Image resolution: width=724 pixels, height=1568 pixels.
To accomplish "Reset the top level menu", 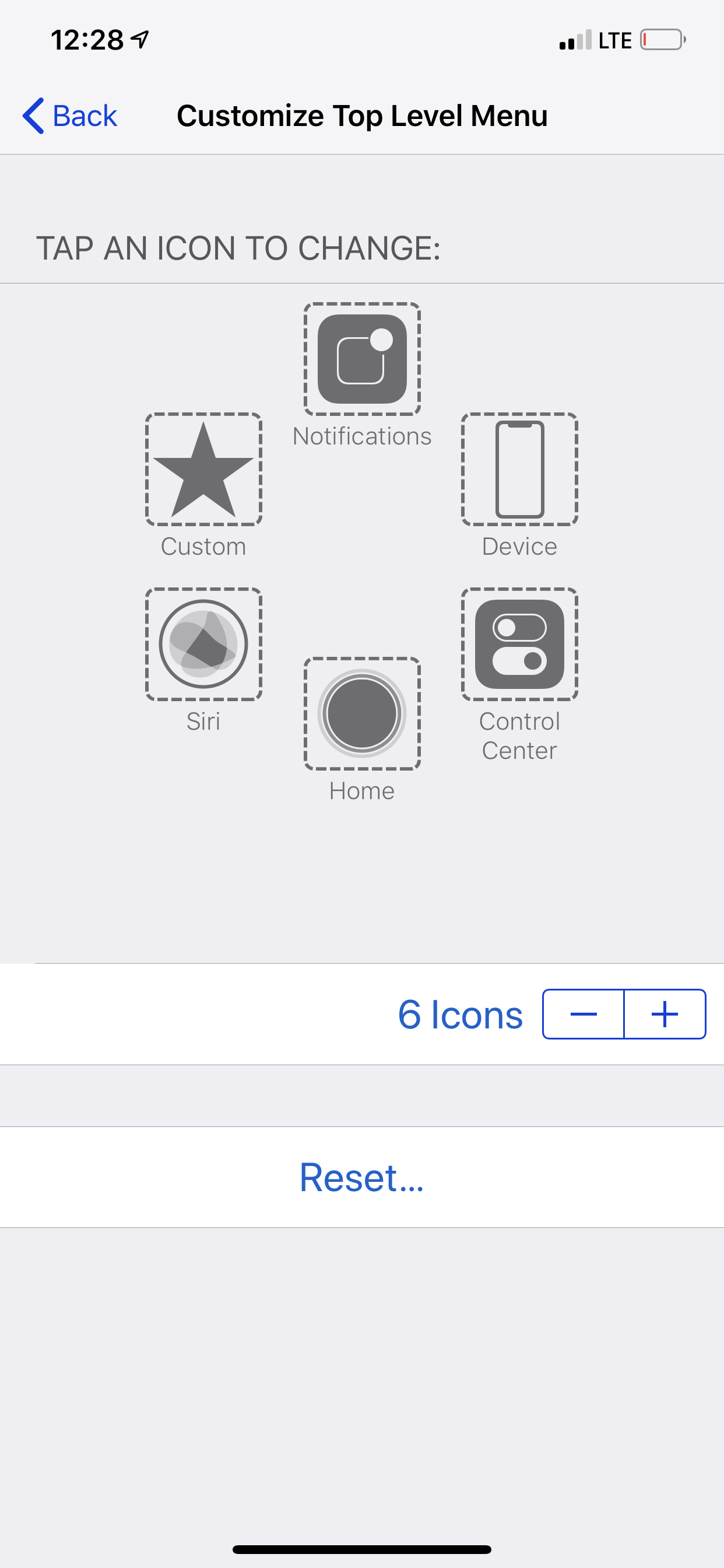I will pos(362,1177).
